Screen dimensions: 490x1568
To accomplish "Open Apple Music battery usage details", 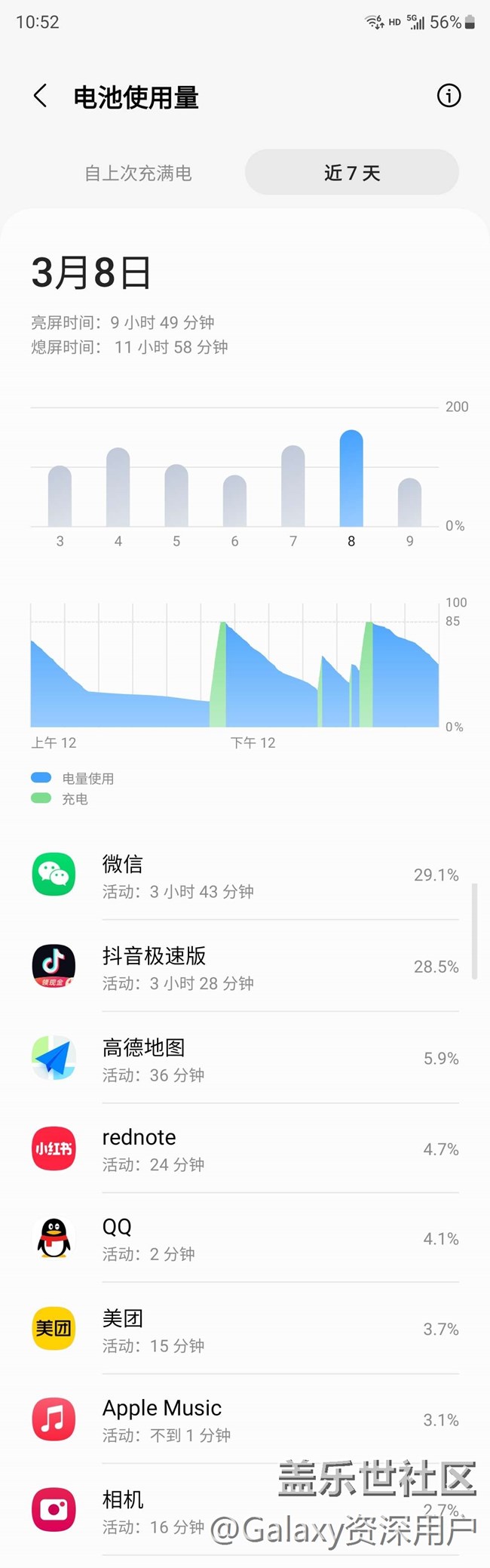I will (x=245, y=1419).
